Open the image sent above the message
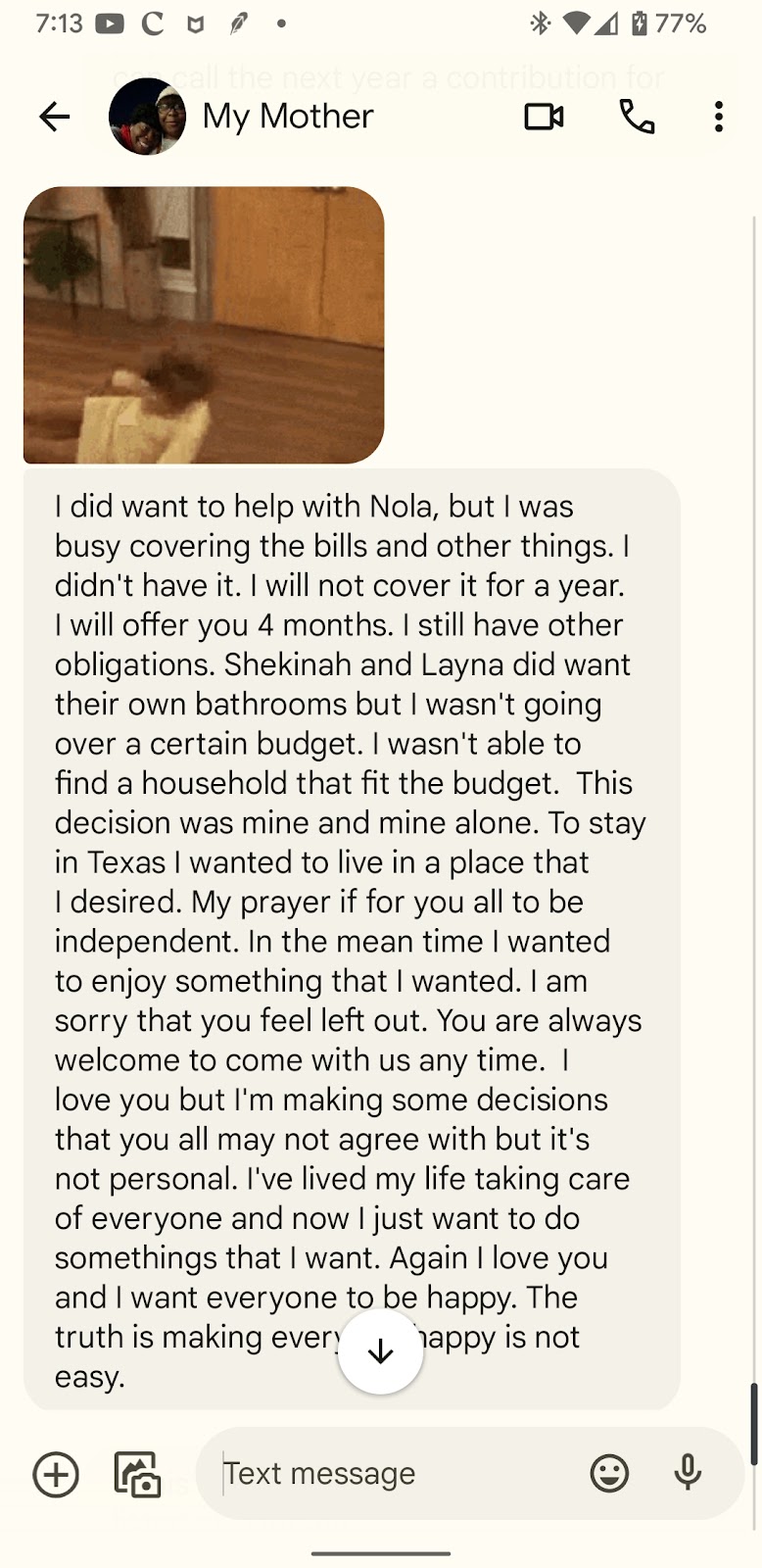Viewport: 762px width, 1568px height. (x=204, y=325)
